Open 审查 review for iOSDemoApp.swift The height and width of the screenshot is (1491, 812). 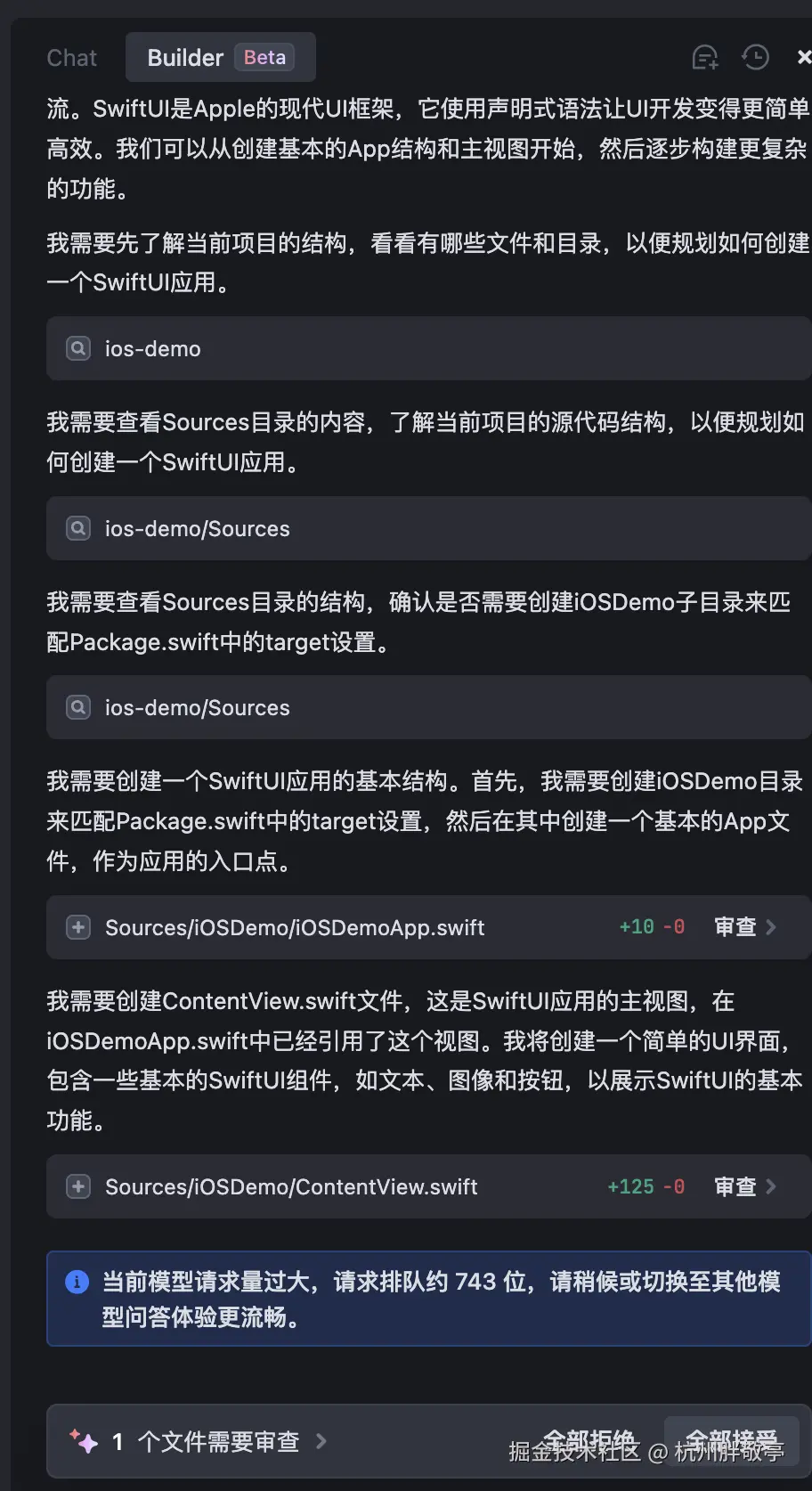(x=736, y=927)
